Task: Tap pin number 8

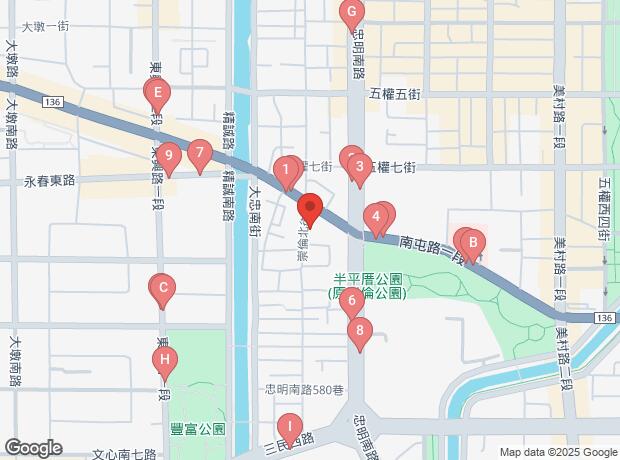Action: click(359, 332)
